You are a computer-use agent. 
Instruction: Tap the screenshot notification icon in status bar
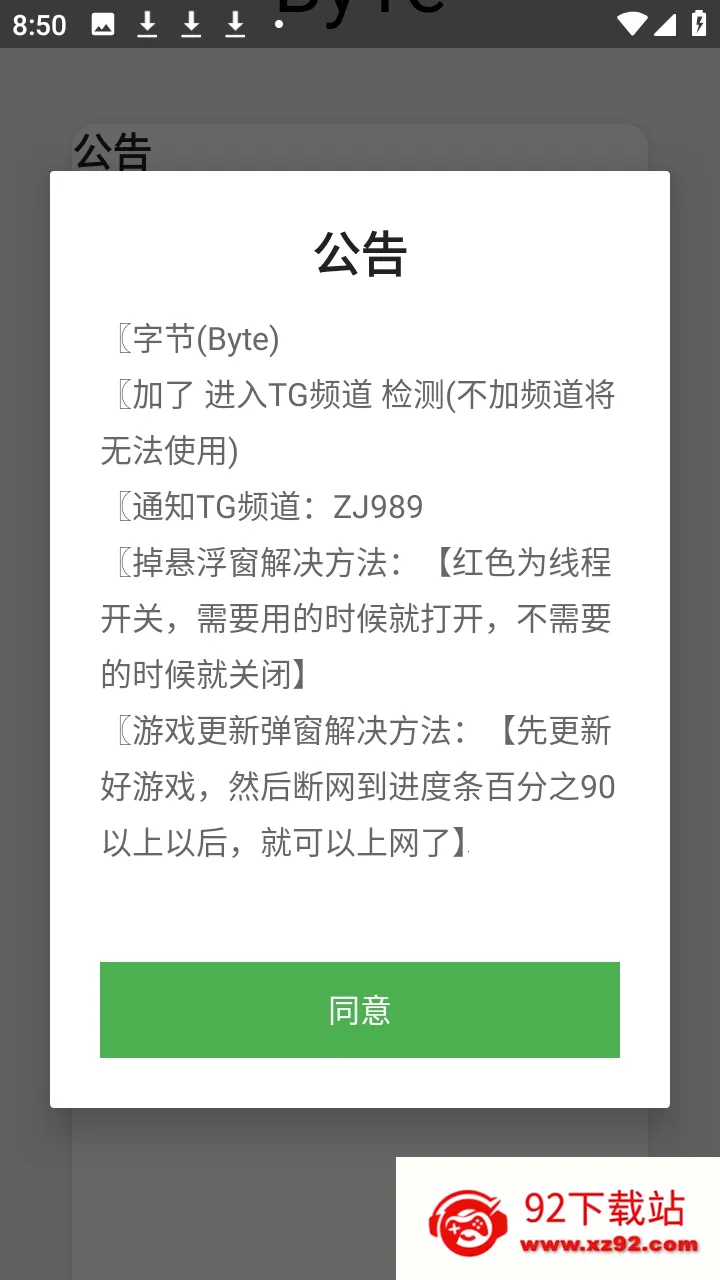tap(104, 21)
